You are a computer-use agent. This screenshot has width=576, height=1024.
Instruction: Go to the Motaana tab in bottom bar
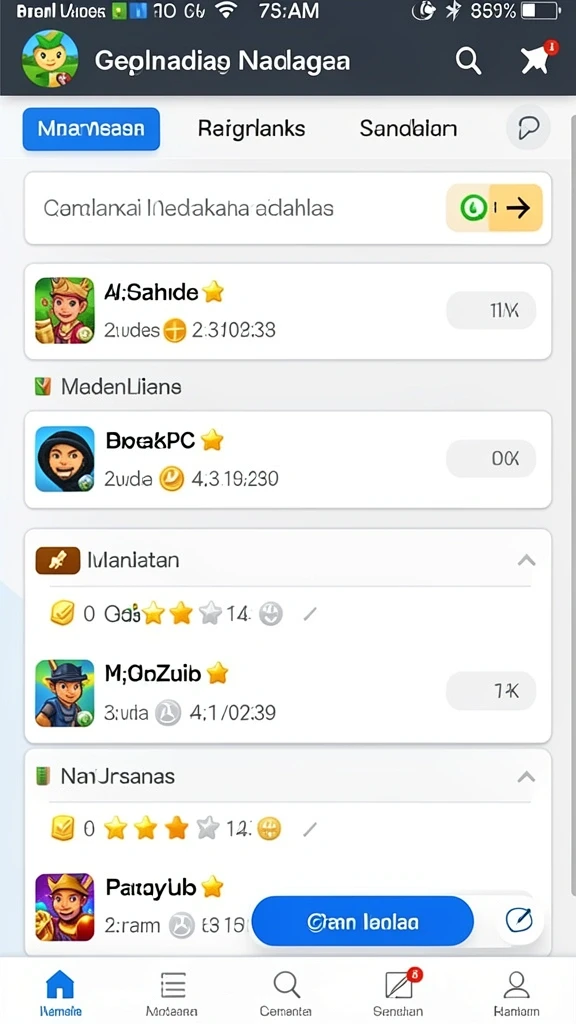172,993
